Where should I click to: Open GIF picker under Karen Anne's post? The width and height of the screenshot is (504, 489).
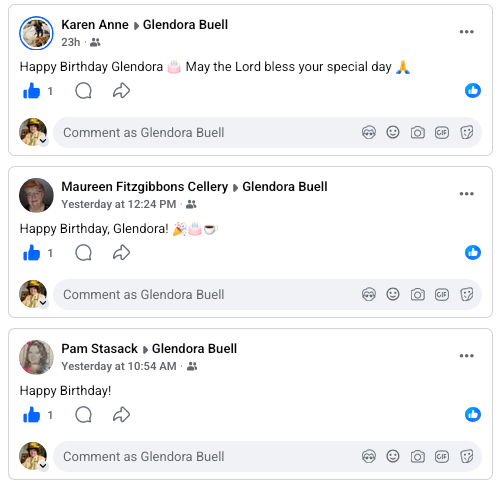442,133
